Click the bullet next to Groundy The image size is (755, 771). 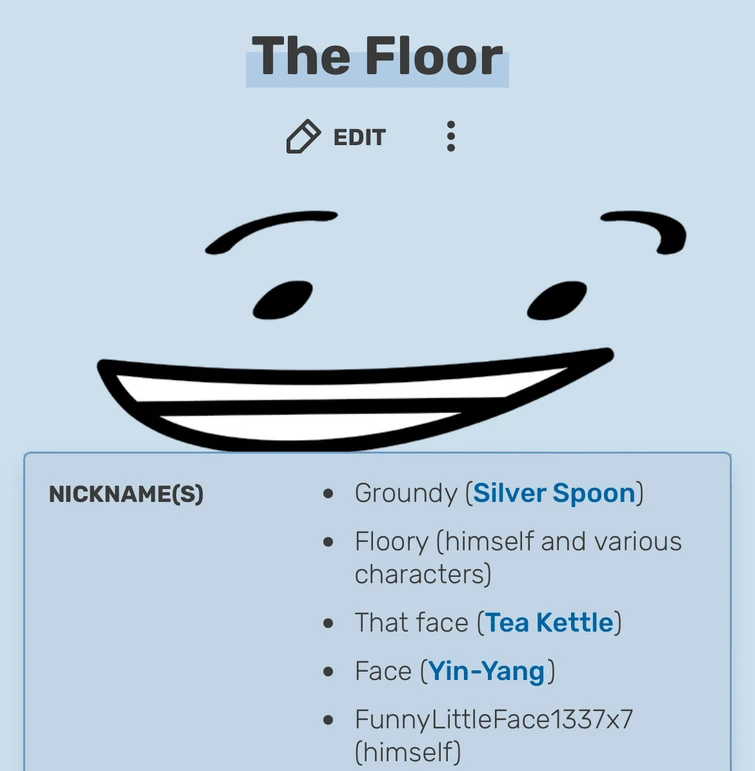click(x=327, y=494)
